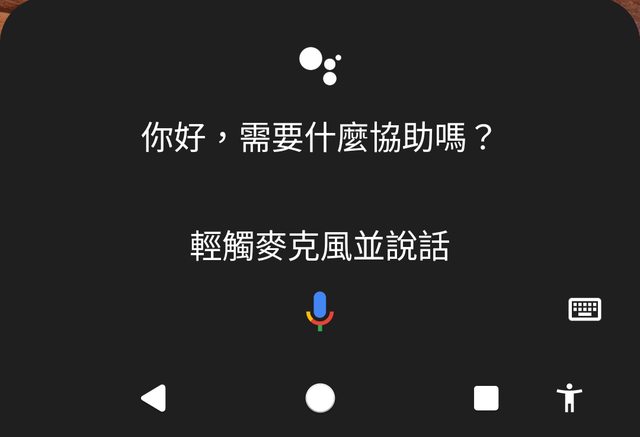Go back using the navigation bar
Screen dimensions: 640x437
point(153,398)
